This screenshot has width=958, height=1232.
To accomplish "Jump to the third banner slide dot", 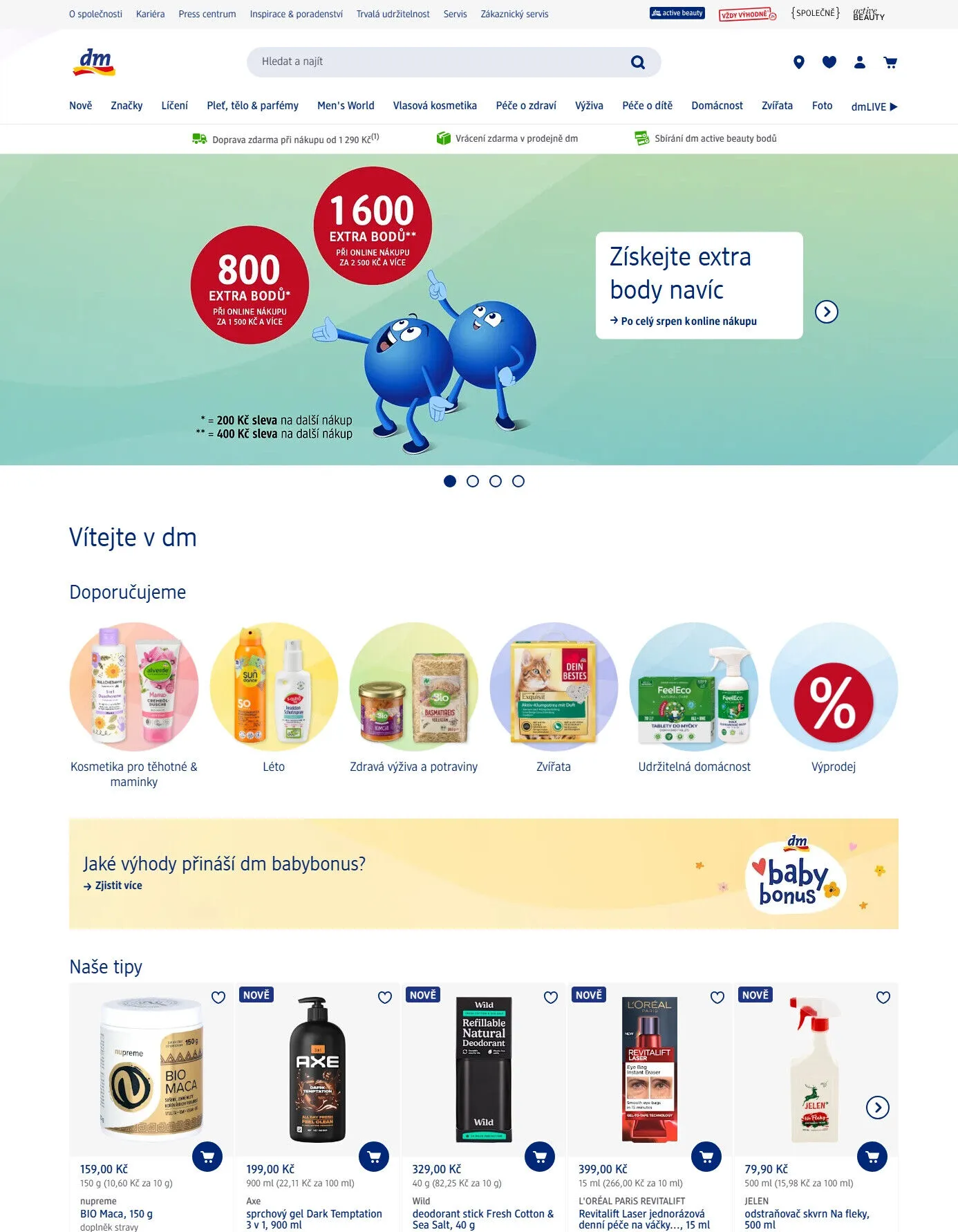I will coord(495,481).
